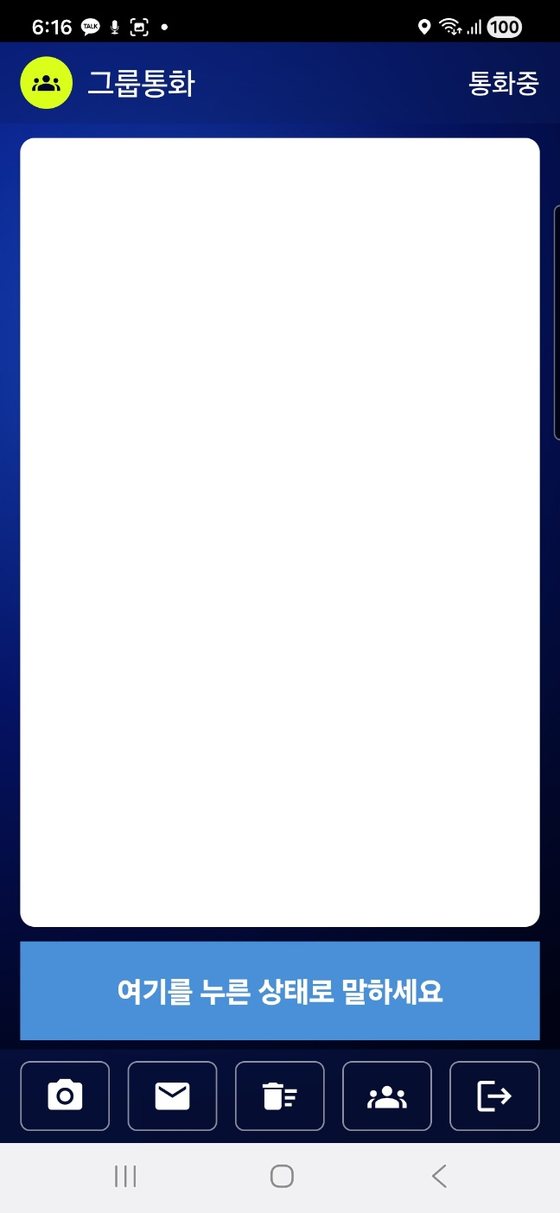Exit the group call via logout icon
The height and width of the screenshot is (1213, 560).
click(495, 1096)
